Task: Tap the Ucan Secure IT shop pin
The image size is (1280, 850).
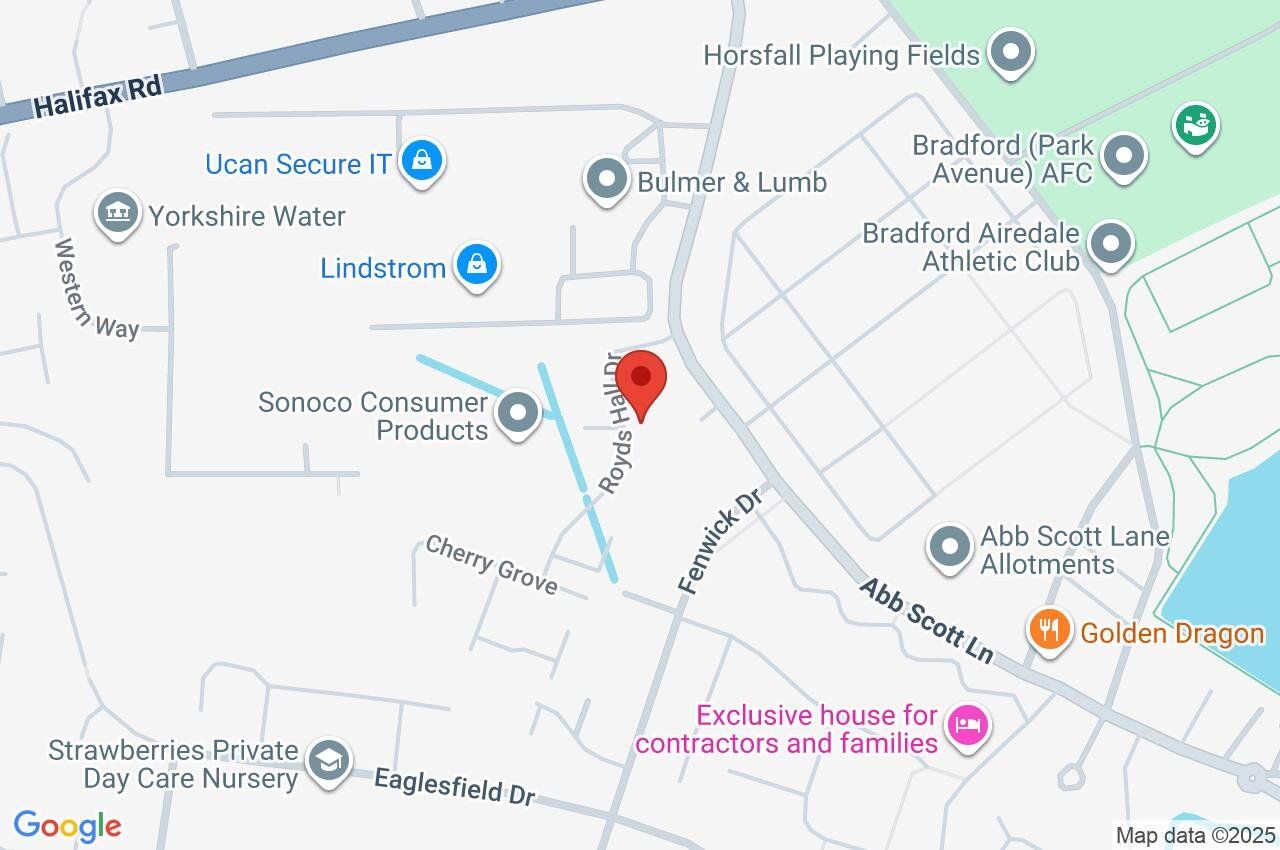Action: click(x=422, y=160)
